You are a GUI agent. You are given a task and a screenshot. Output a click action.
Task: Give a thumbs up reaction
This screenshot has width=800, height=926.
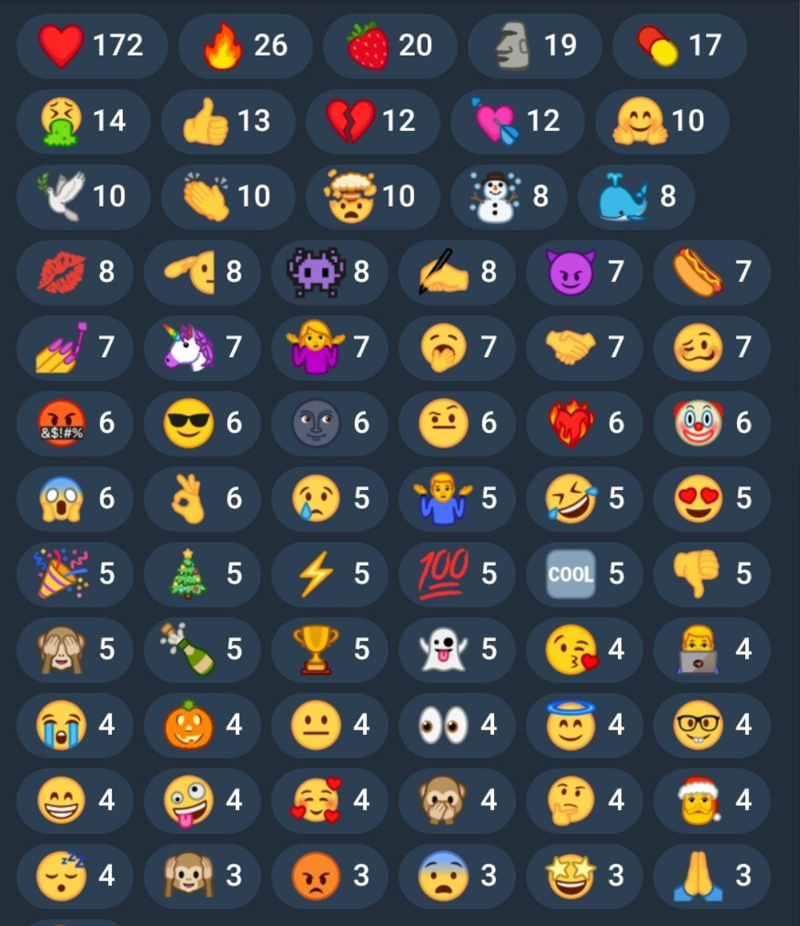(x=227, y=122)
